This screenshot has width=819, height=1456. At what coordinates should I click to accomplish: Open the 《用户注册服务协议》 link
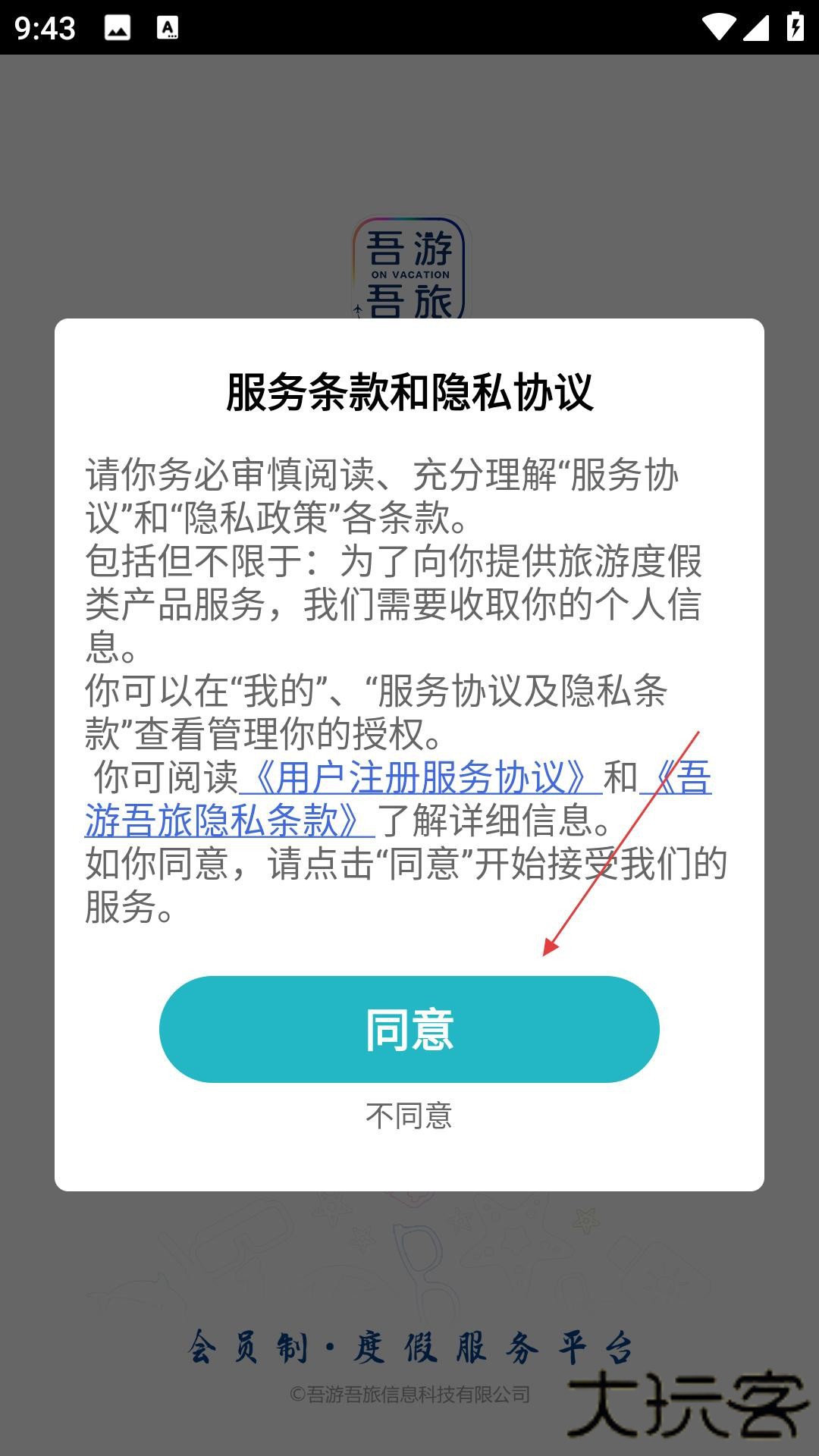[x=421, y=777]
